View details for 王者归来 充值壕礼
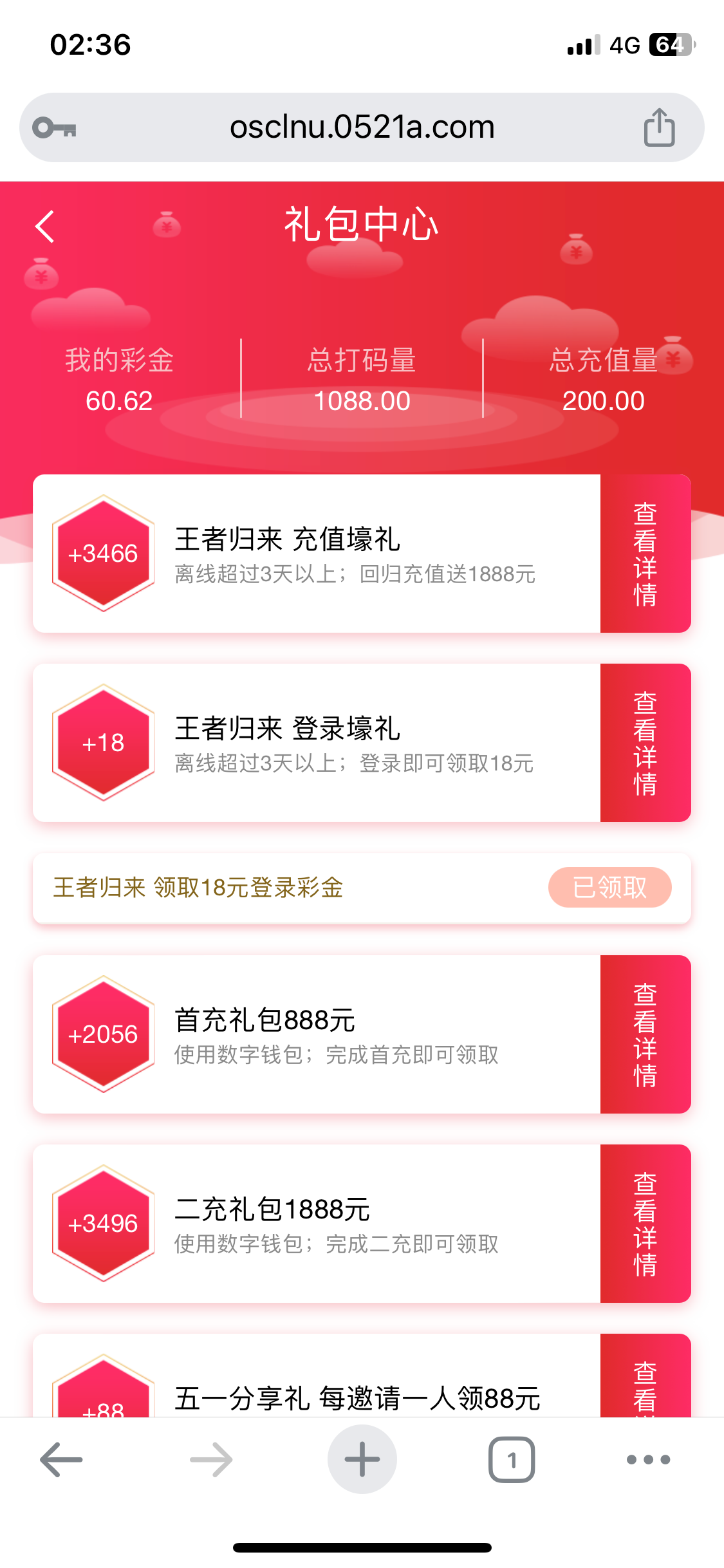 [x=645, y=554]
